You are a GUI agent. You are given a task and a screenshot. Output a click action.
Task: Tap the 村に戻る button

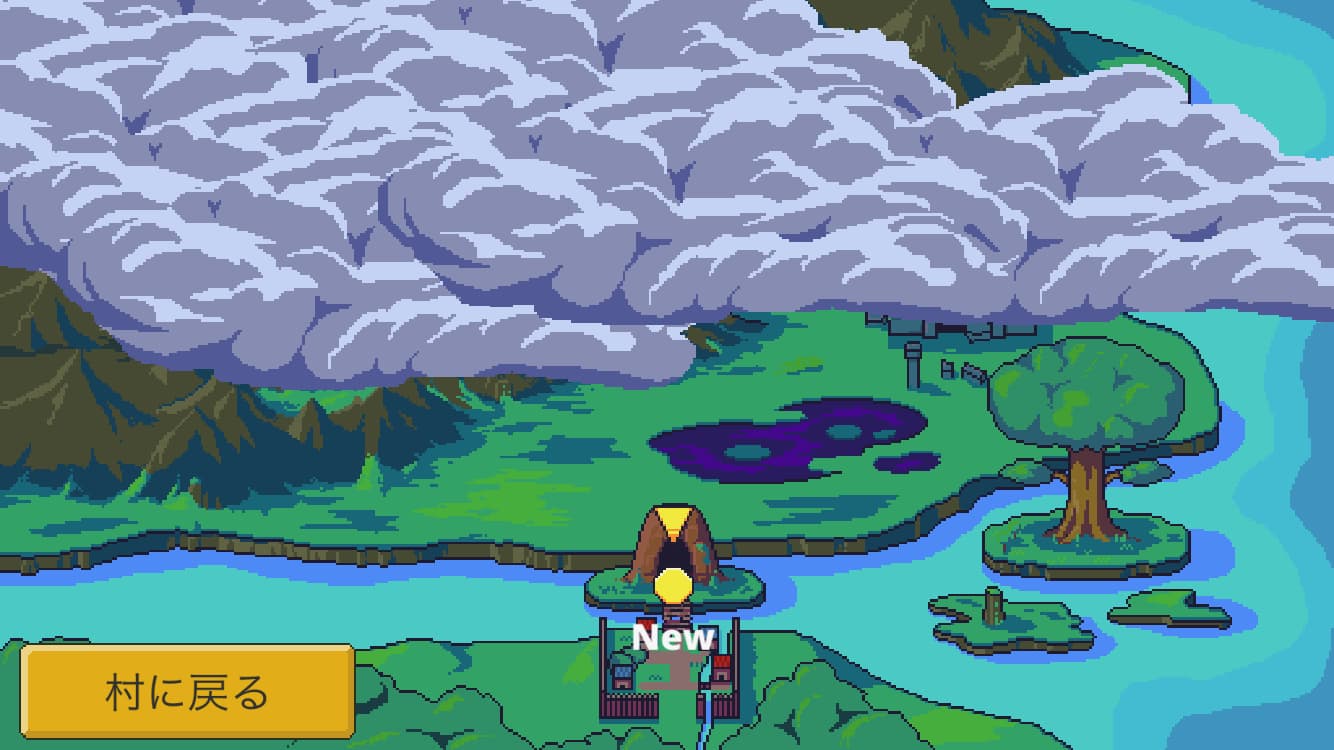click(188, 692)
